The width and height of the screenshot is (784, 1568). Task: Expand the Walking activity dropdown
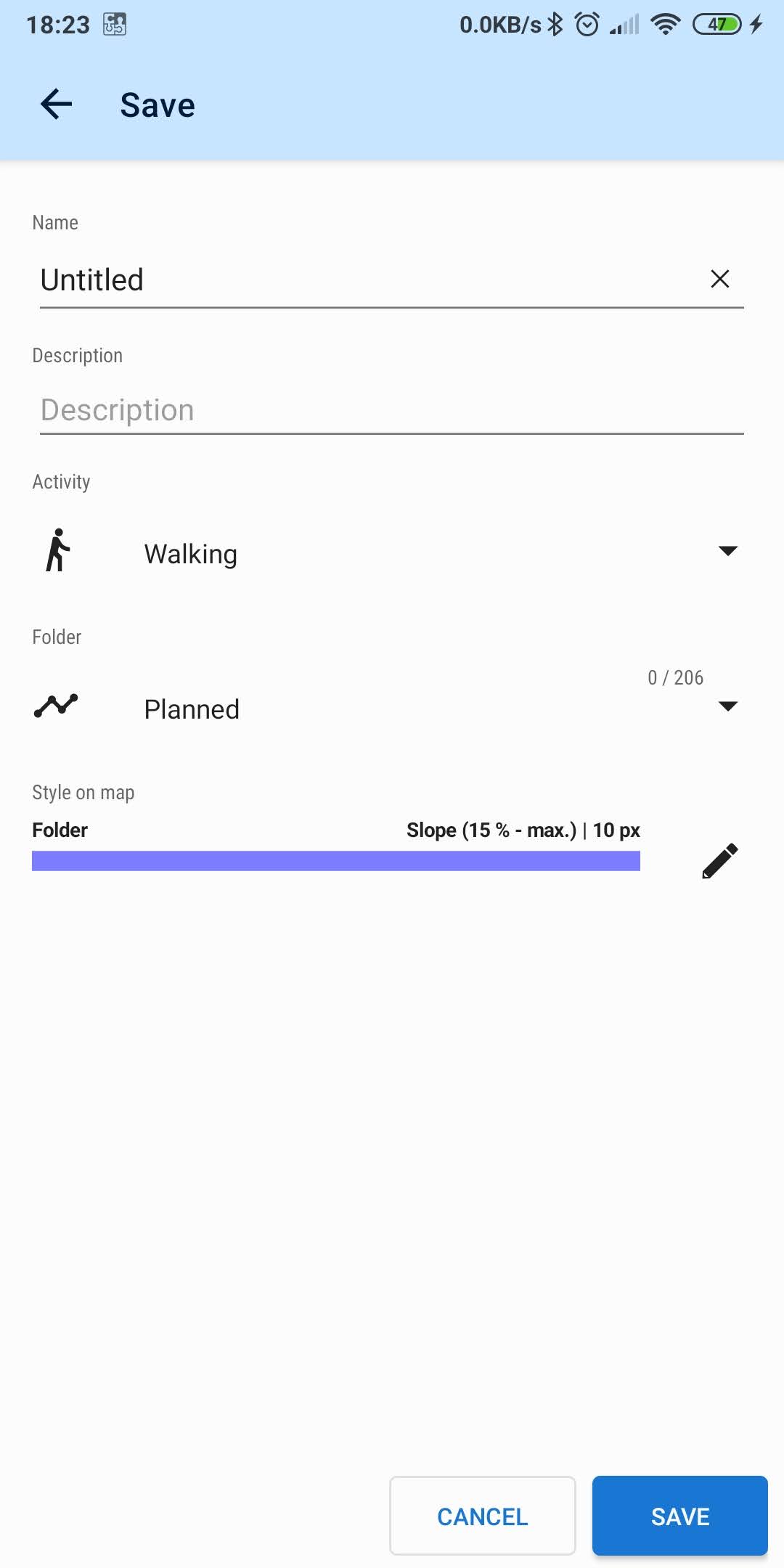(x=727, y=551)
